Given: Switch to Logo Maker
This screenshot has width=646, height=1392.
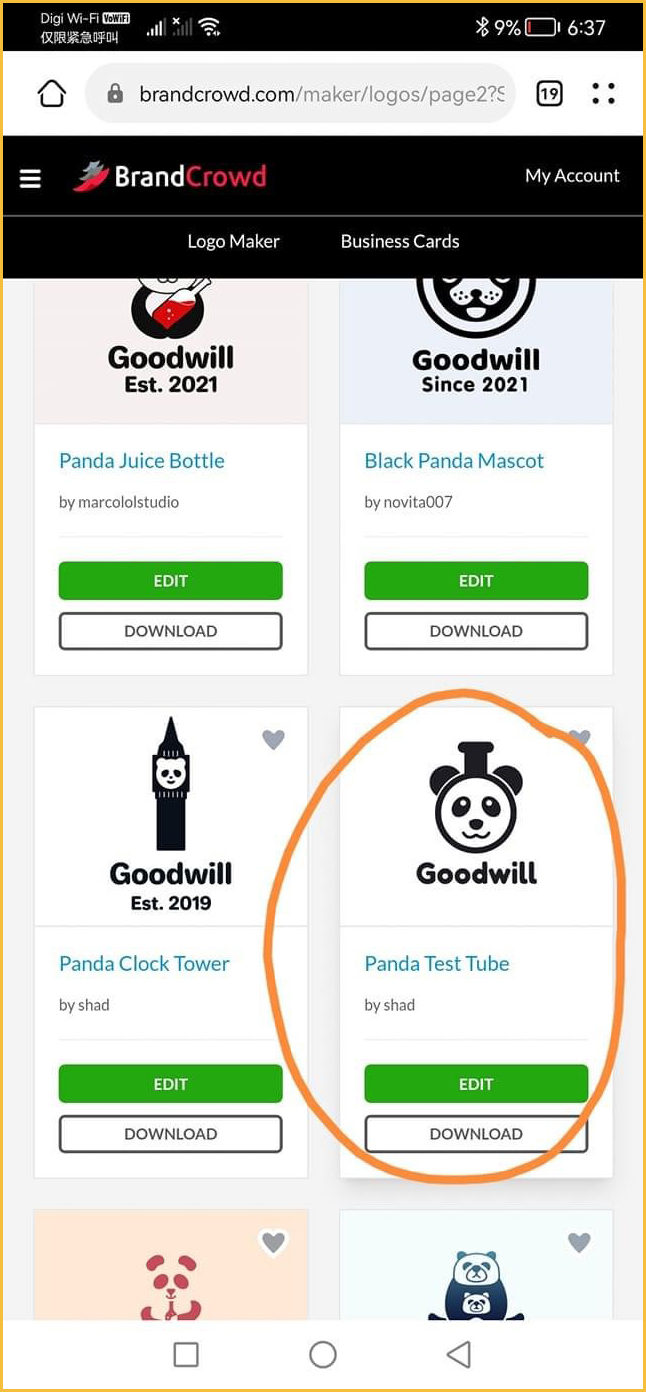Looking at the screenshot, I should tap(233, 241).
